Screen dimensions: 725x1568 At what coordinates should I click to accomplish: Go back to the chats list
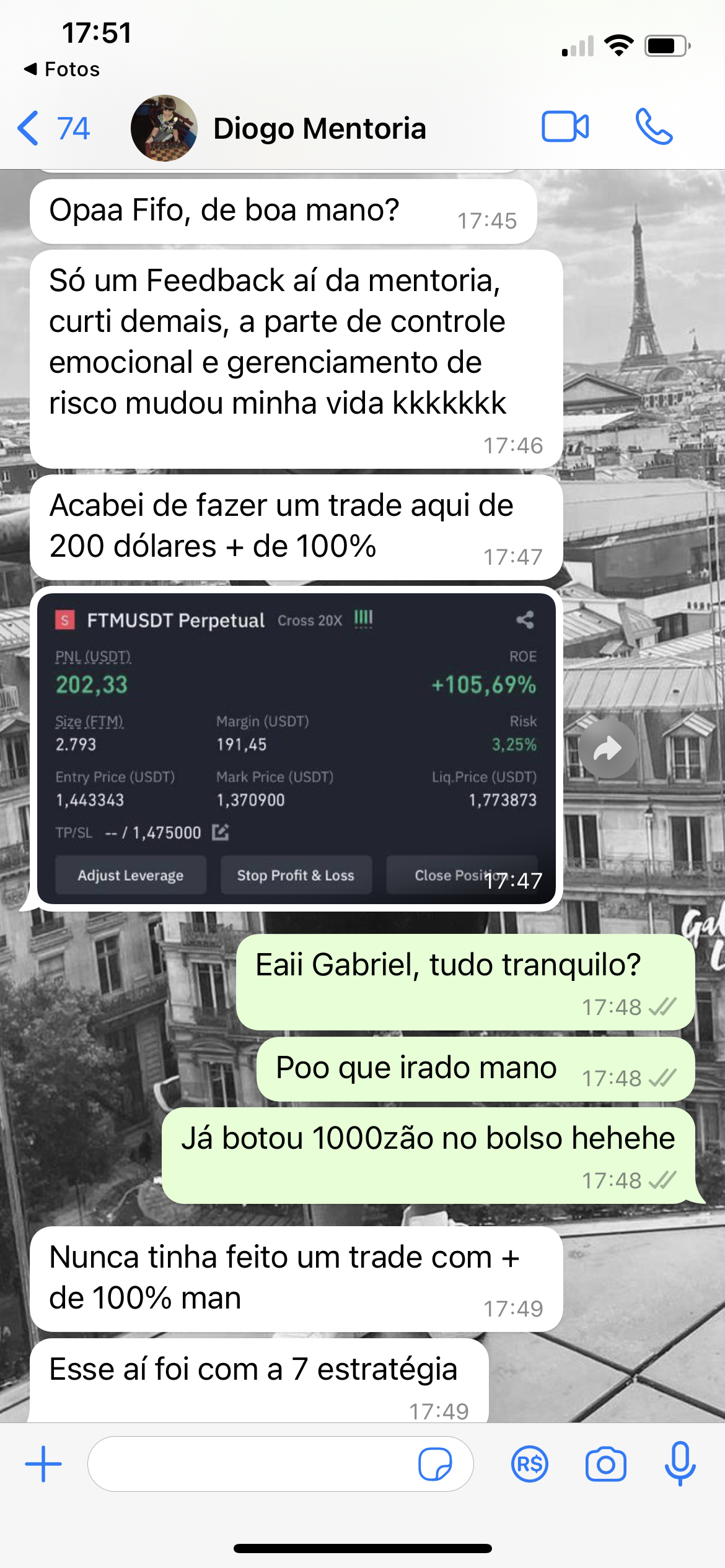(x=53, y=129)
